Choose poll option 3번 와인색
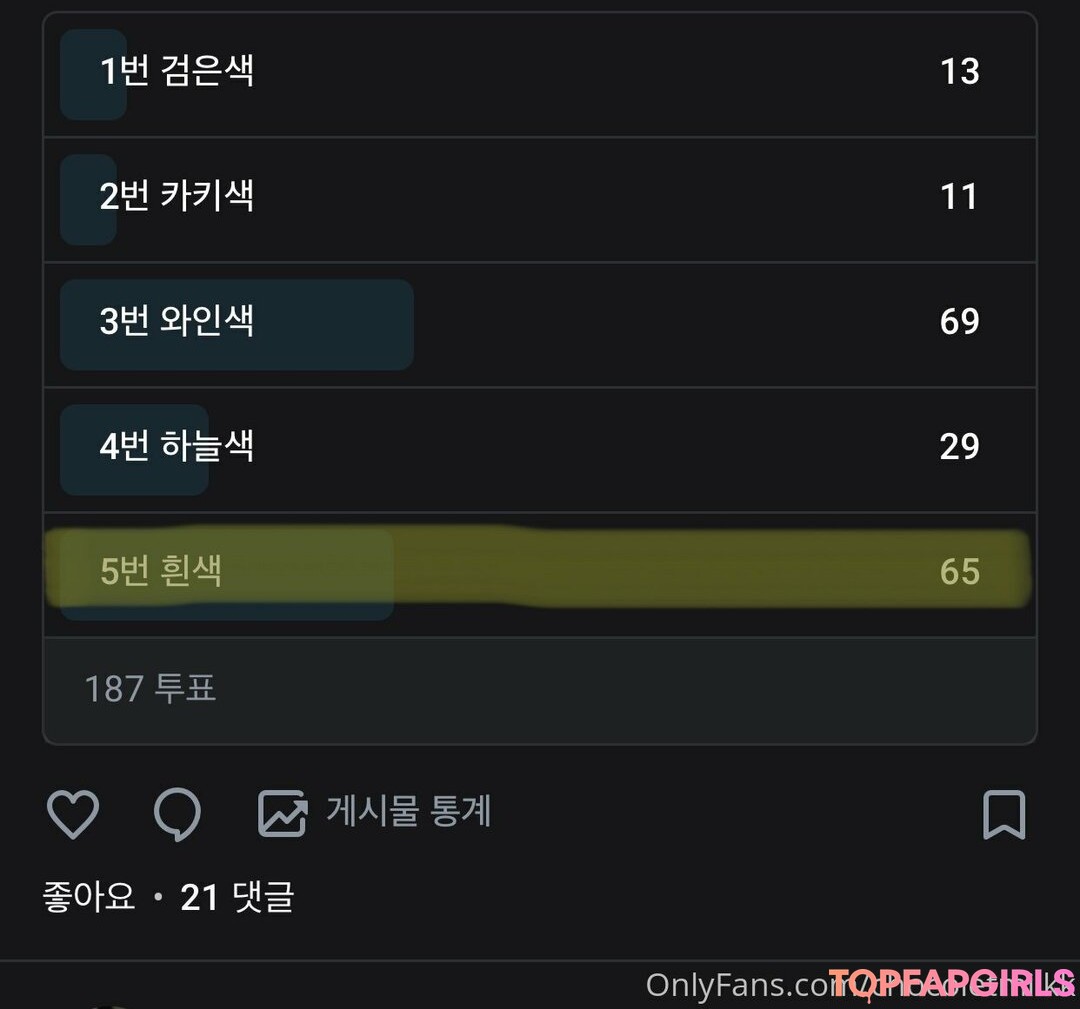The height and width of the screenshot is (1009, 1080). [539, 322]
